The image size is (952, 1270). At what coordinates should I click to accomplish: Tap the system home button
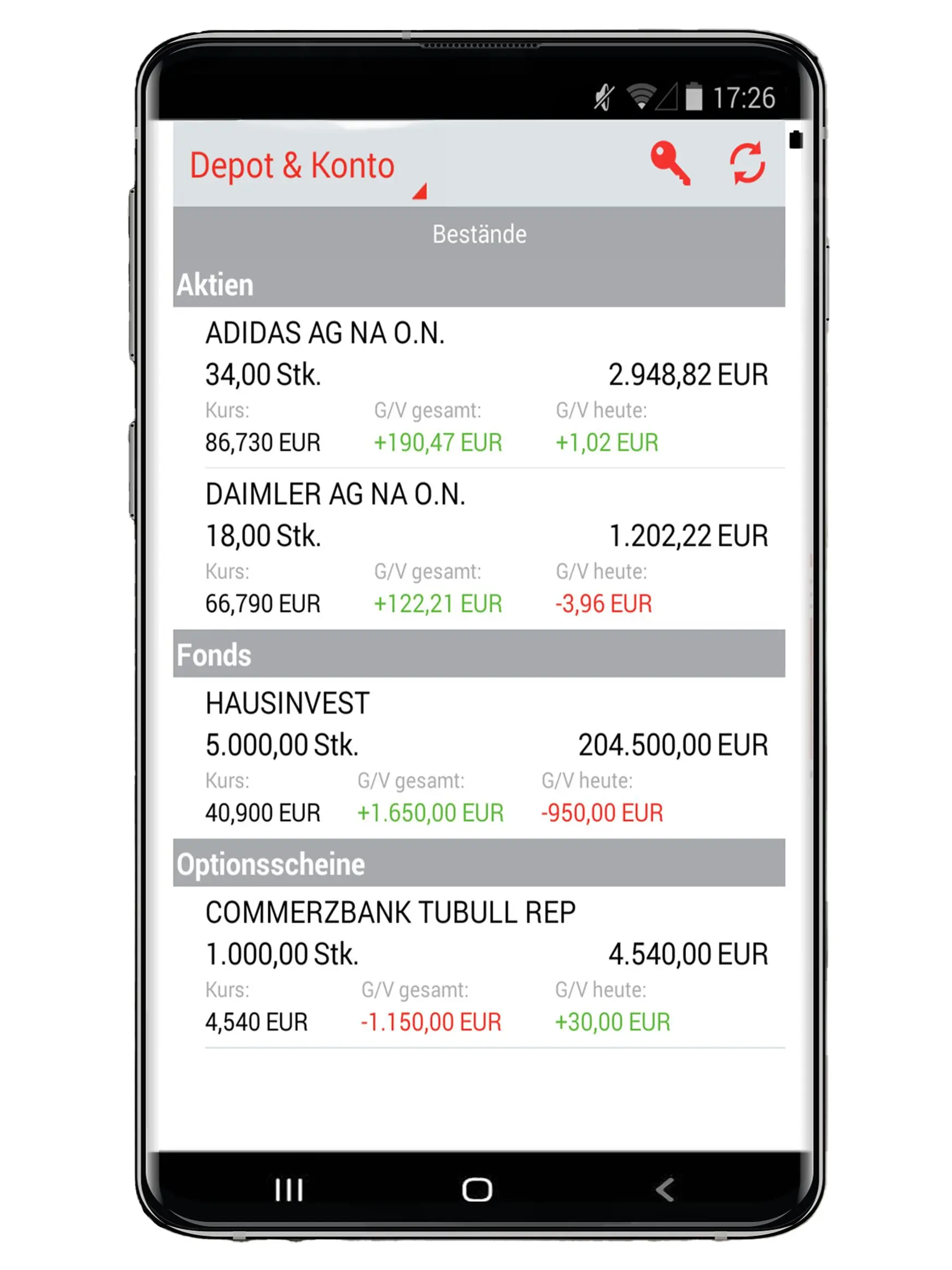(x=477, y=1190)
